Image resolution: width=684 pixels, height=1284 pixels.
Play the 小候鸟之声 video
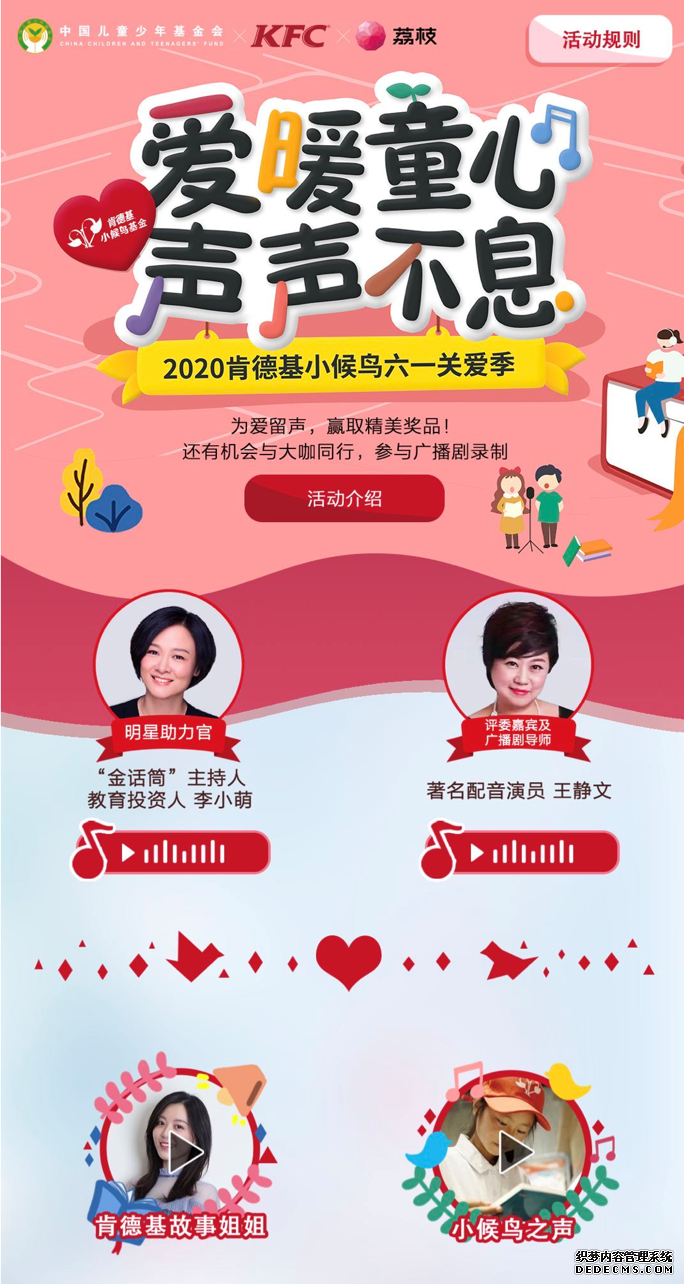[515, 1152]
